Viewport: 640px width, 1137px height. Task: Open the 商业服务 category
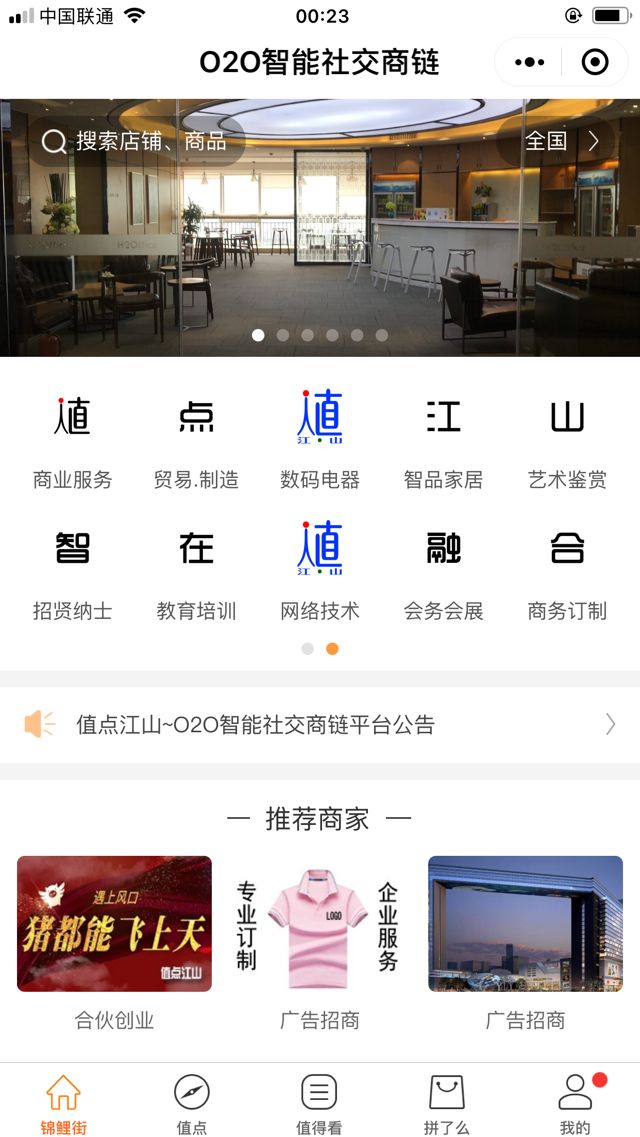pyautogui.click(x=72, y=439)
